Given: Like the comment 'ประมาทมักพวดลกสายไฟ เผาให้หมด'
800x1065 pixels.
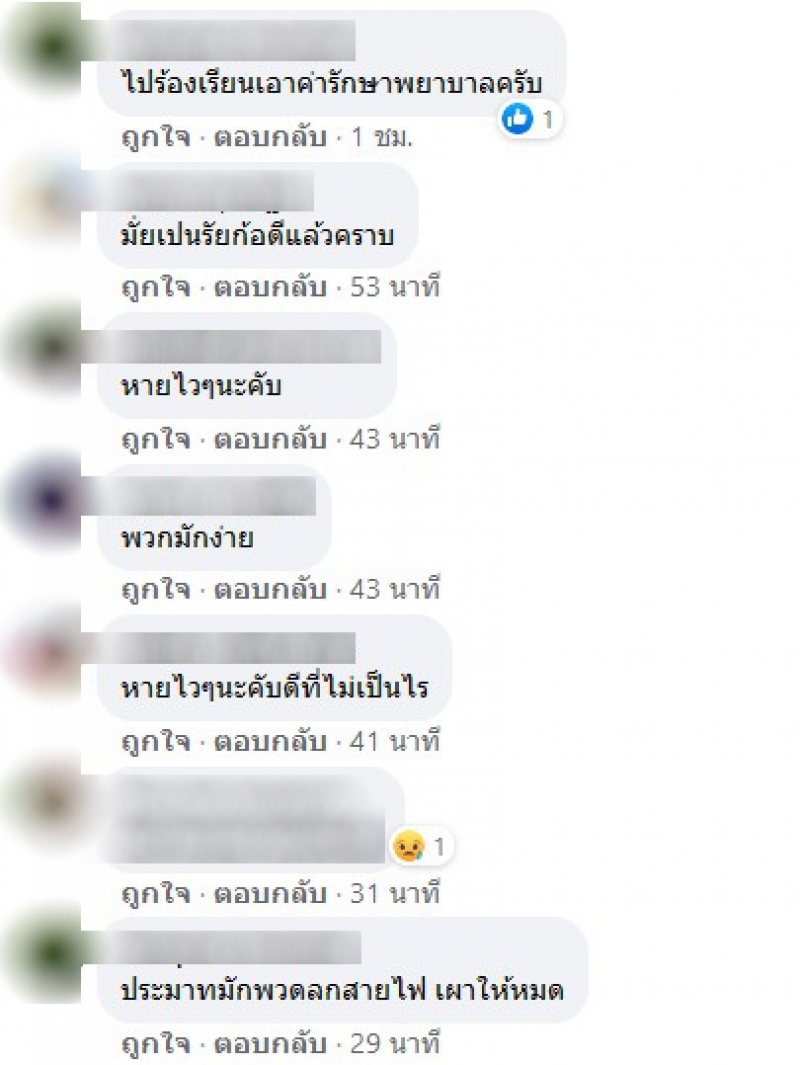Looking at the screenshot, I should tap(154, 1046).
